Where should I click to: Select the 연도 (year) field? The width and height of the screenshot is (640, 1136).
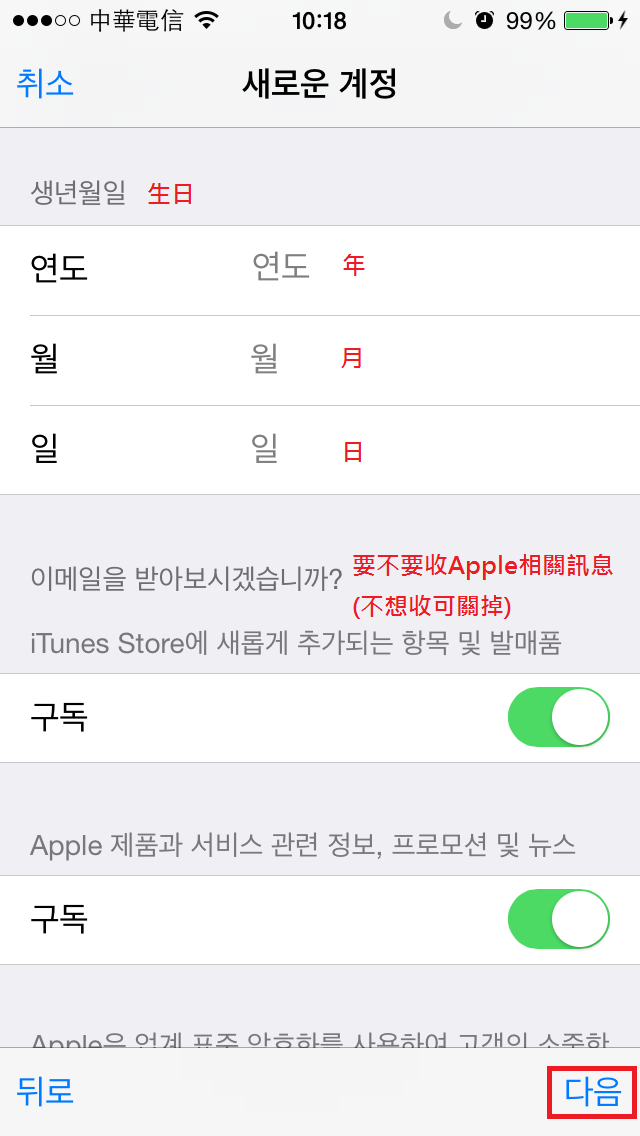pyautogui.click(x=280, y=268)
